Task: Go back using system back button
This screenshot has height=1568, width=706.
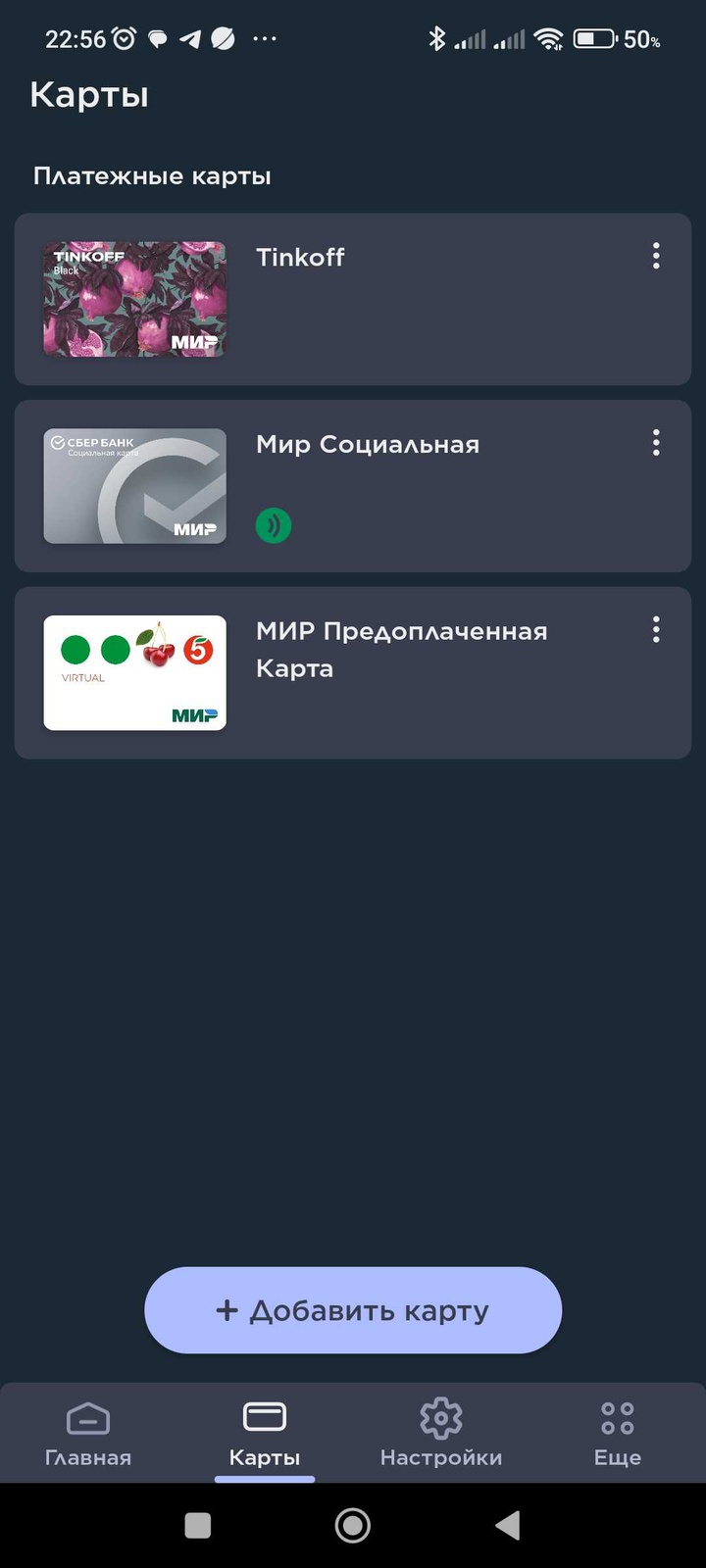Action: click(x=507, y=1525)
